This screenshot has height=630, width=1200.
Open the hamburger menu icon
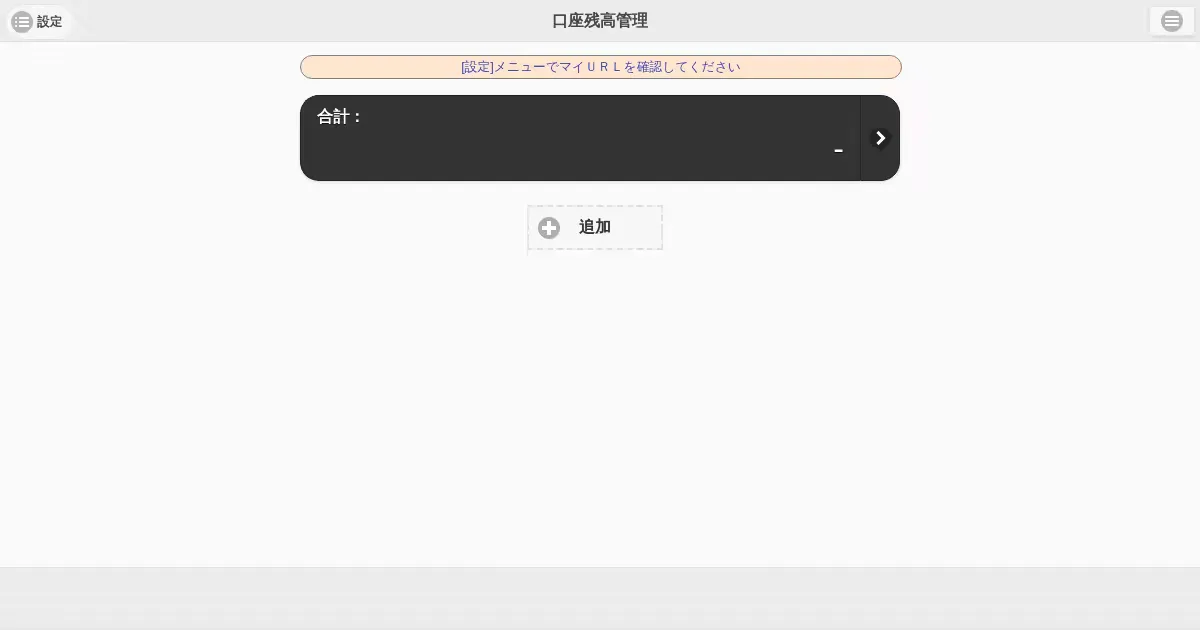1171,21
